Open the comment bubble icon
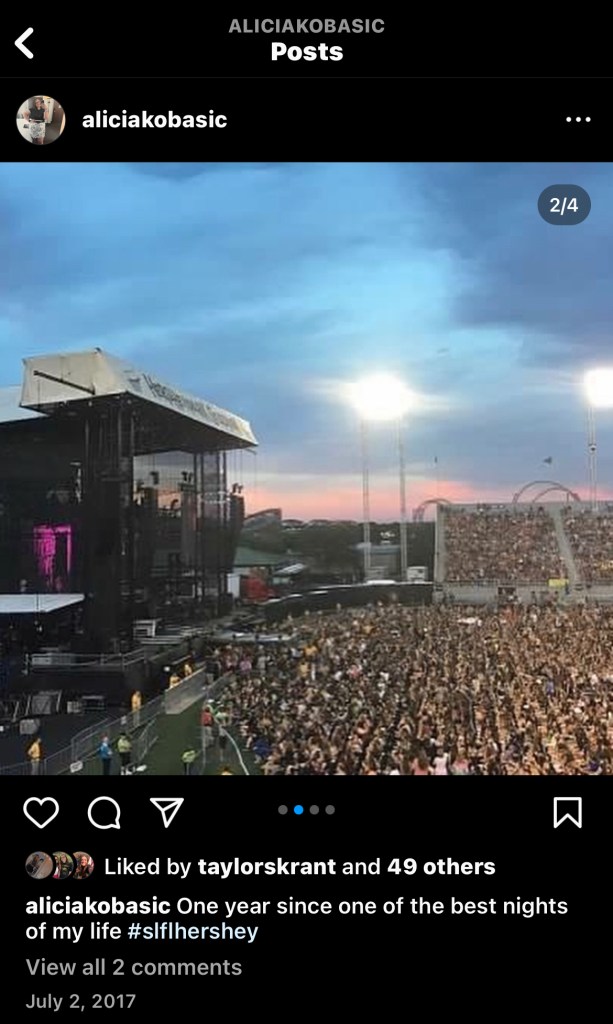 pos(104,812)
